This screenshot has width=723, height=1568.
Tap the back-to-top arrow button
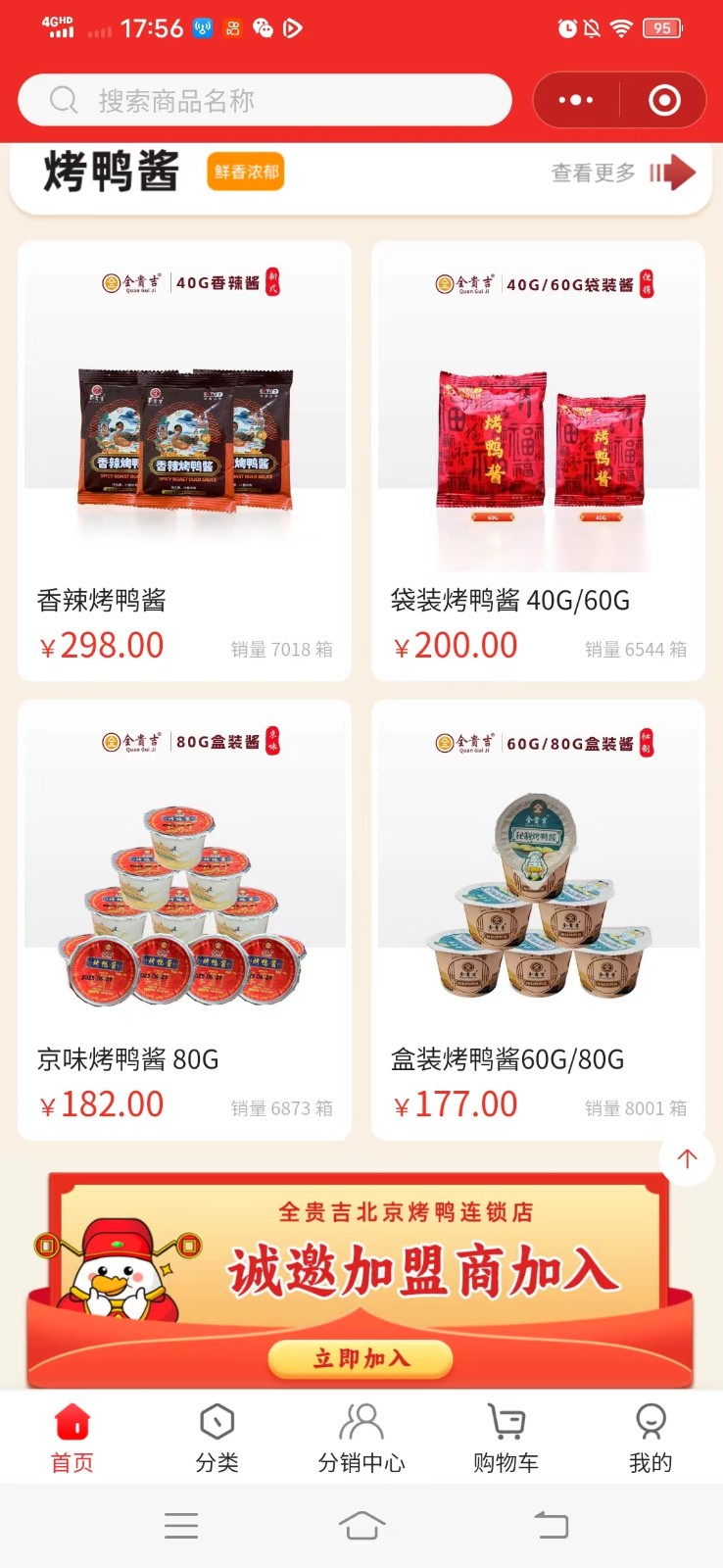[x=687, y=1158]
